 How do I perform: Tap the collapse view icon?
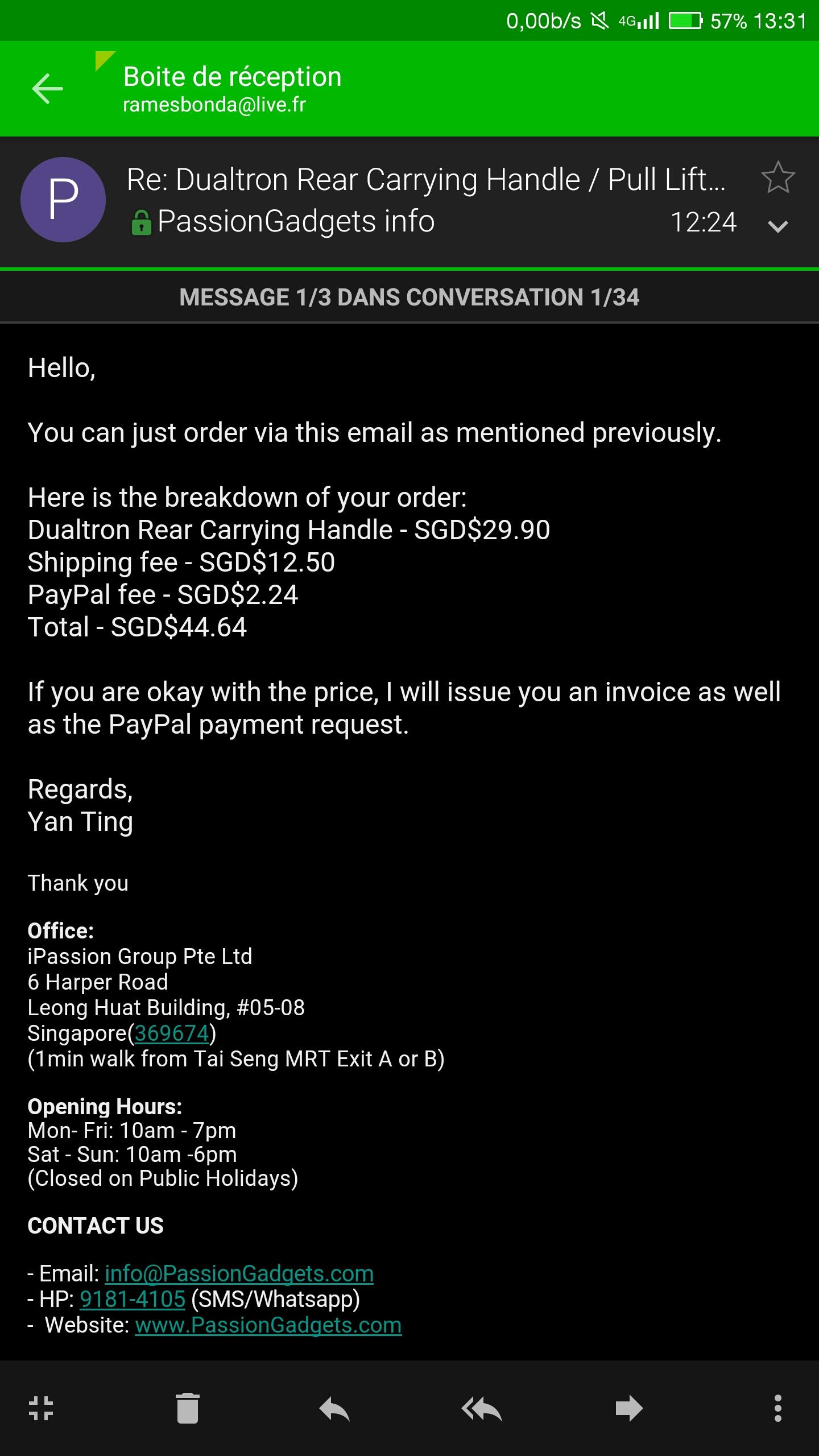point(41,1408)
